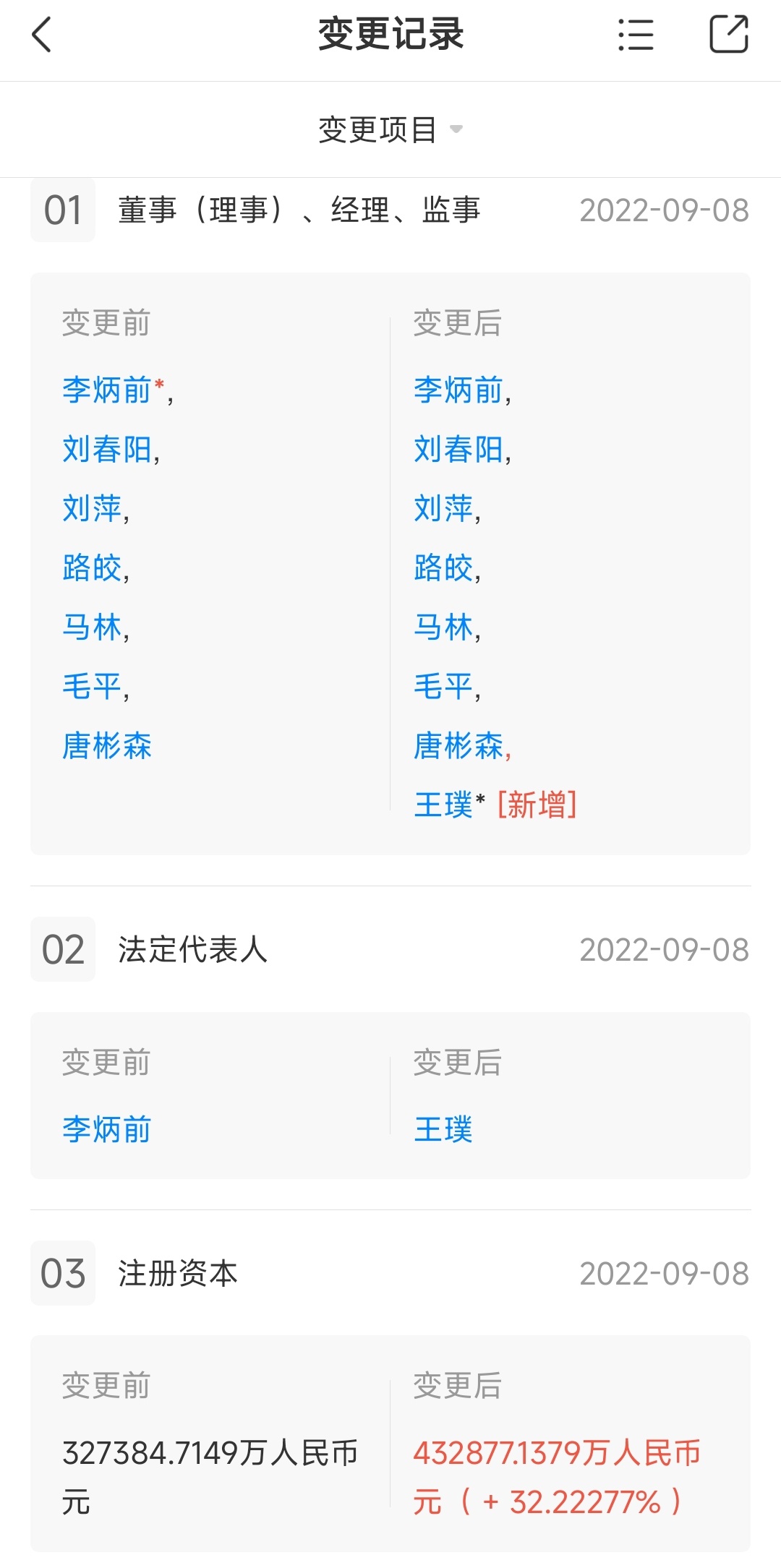
Task: Open 王璞 under 法定代表人 变更后
Action: pyautogui.click(x=443, y=1130)
